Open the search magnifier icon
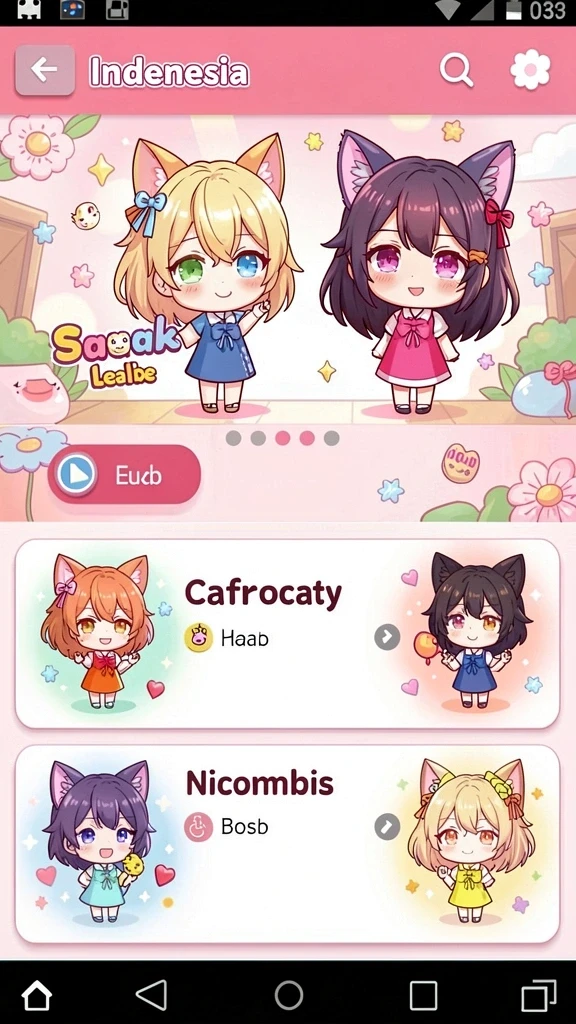This screenshot has width=576, height=1024. pos(456,70)
